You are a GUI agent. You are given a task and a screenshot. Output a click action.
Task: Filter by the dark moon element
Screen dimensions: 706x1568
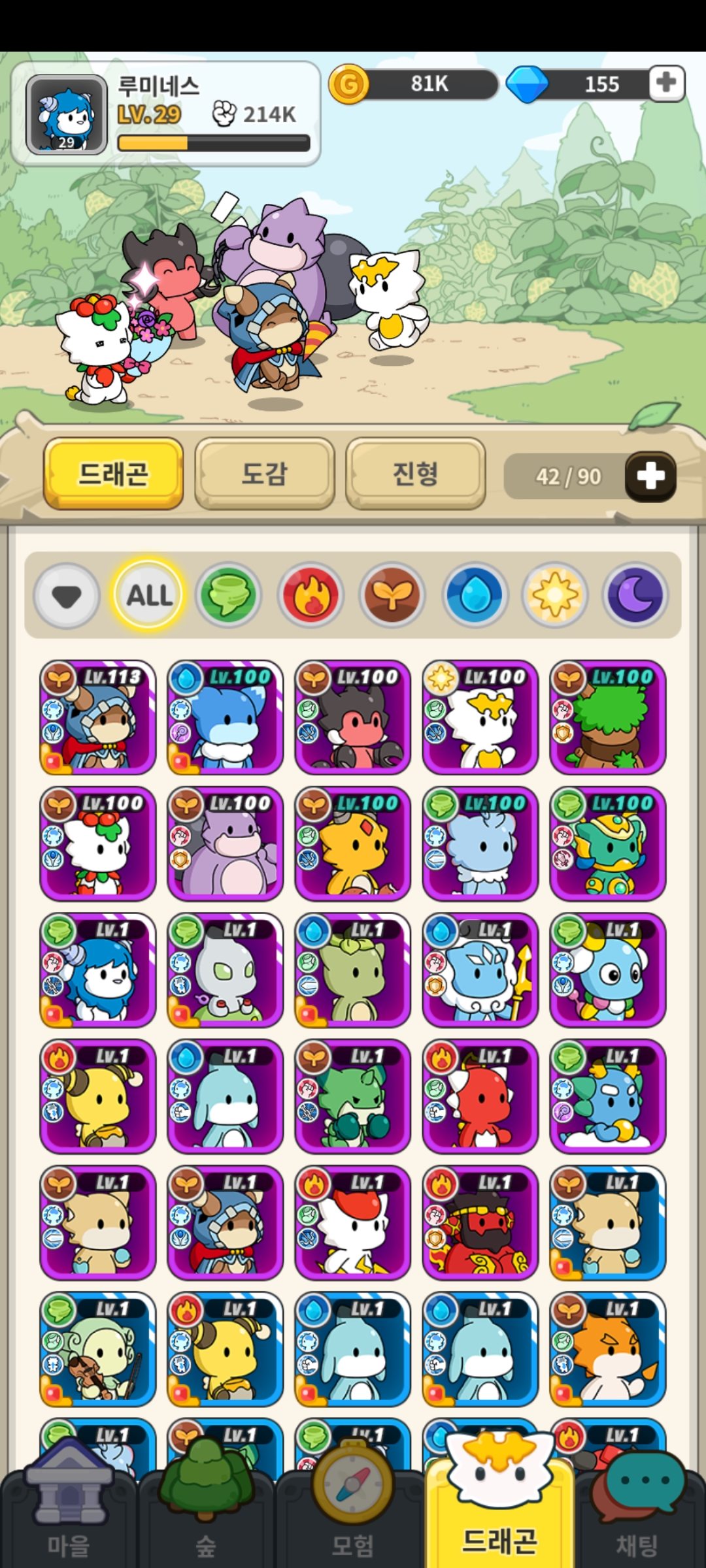click(x=635, y=595)
